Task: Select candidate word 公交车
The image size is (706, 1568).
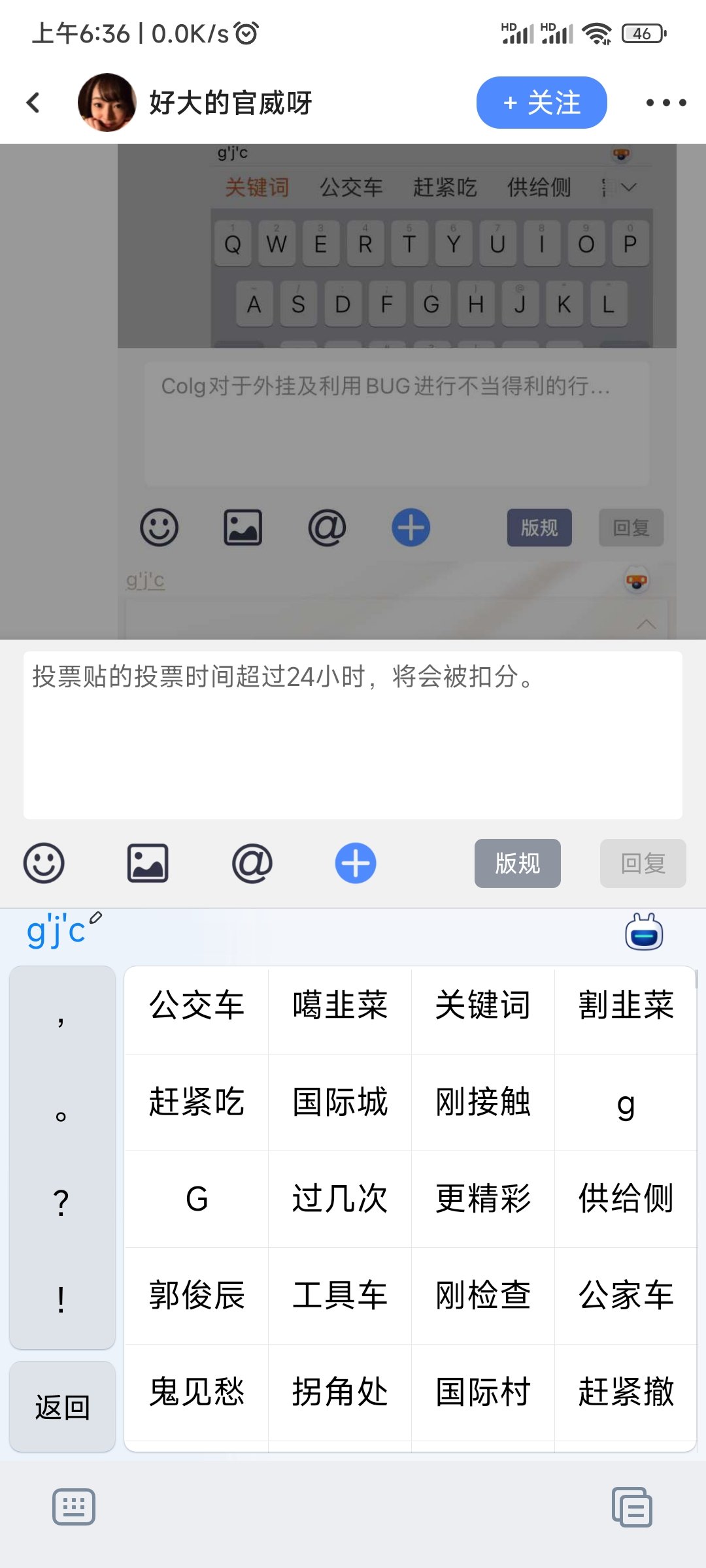Action: tap(196, 1005)
